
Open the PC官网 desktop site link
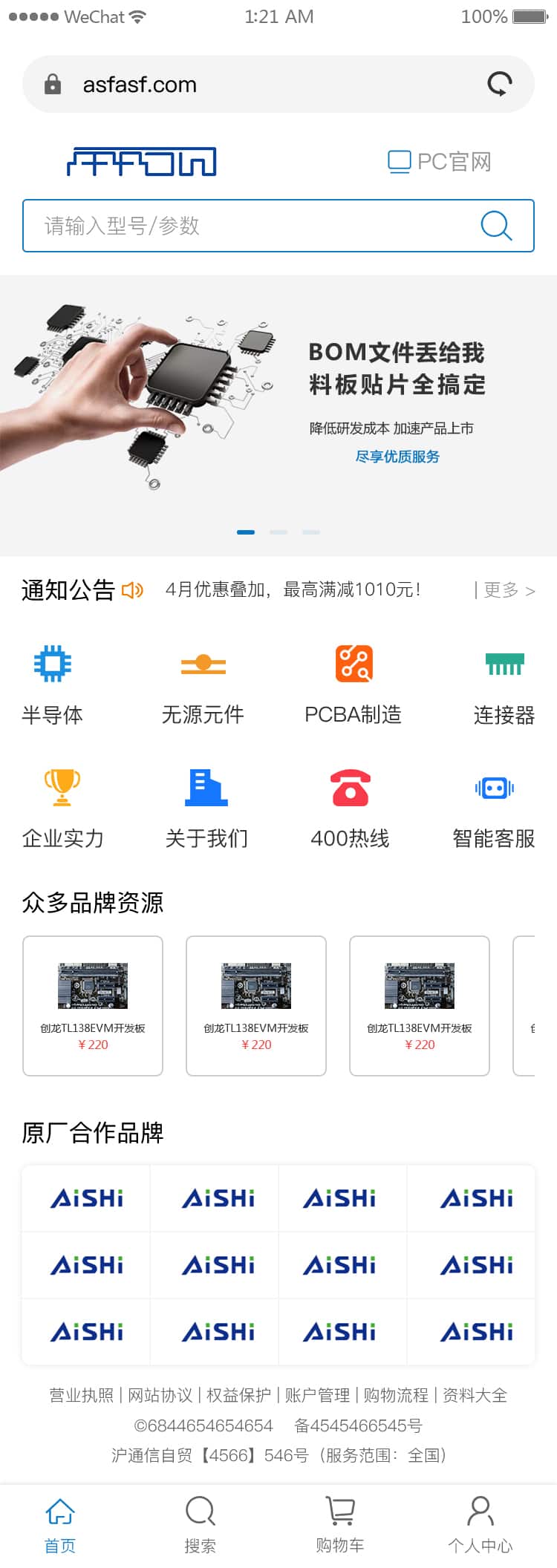(440, 161)
